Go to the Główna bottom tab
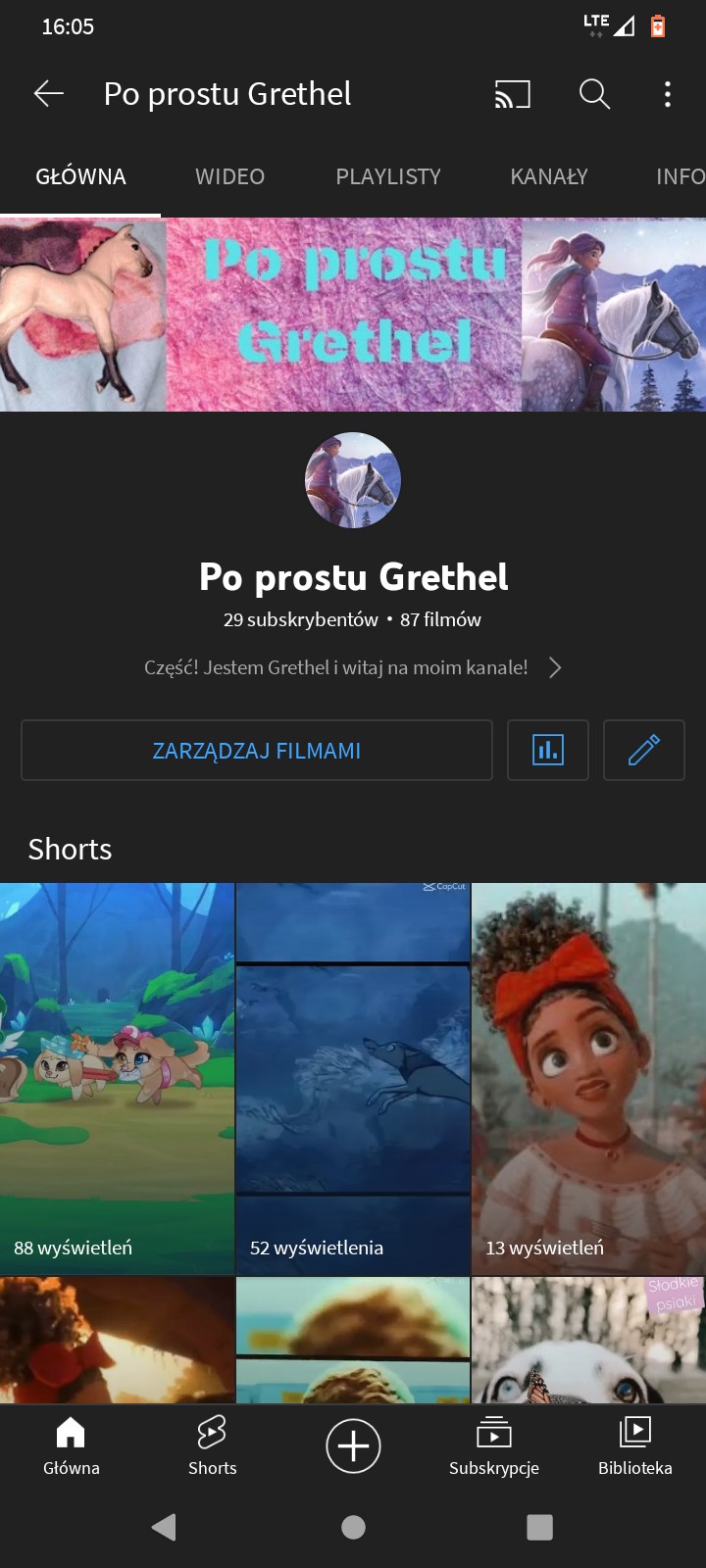 click(x=71, y=1445)
